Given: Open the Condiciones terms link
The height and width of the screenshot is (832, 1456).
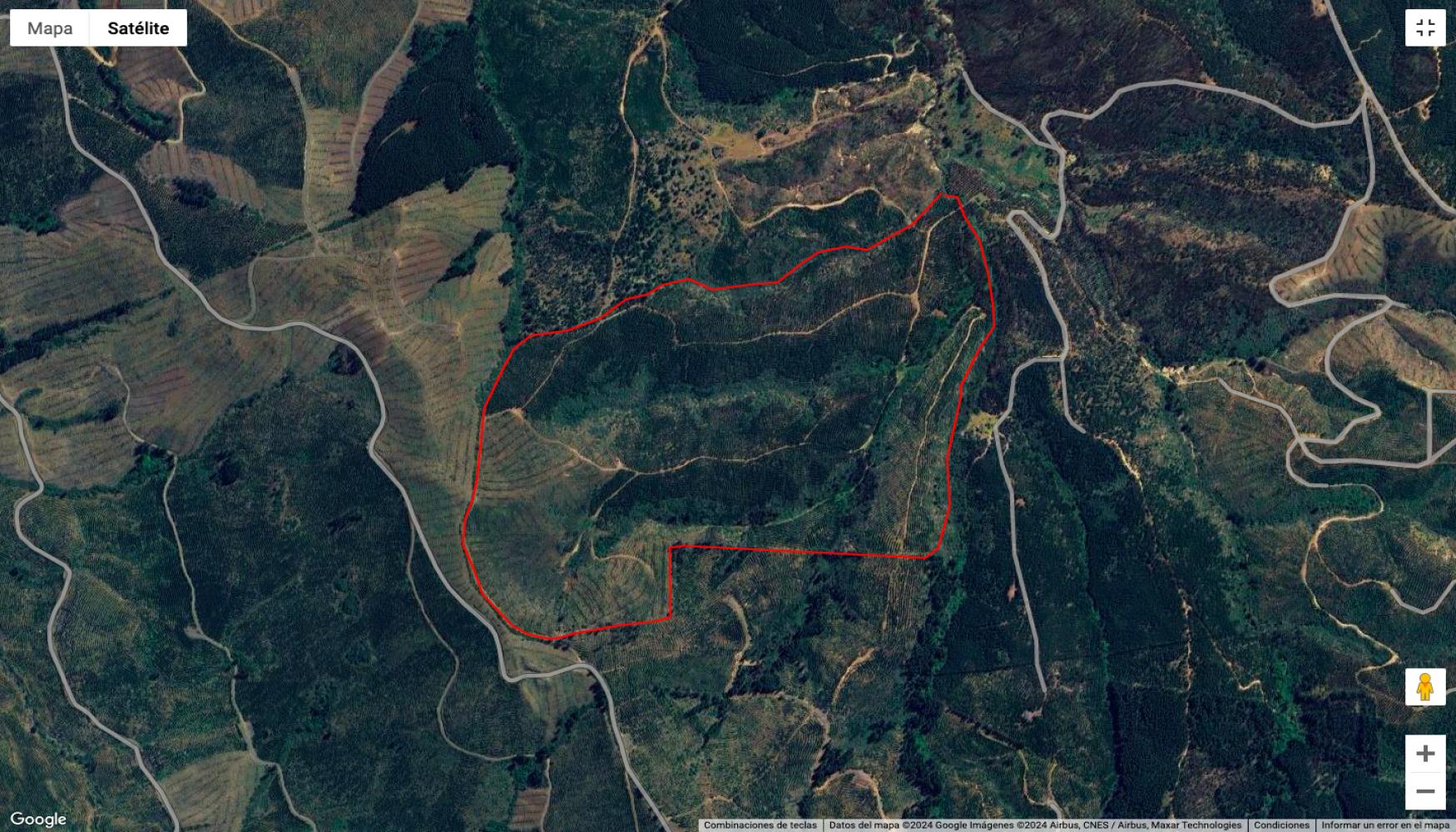Looking at the screenshot, I should tap(1281, 825).
